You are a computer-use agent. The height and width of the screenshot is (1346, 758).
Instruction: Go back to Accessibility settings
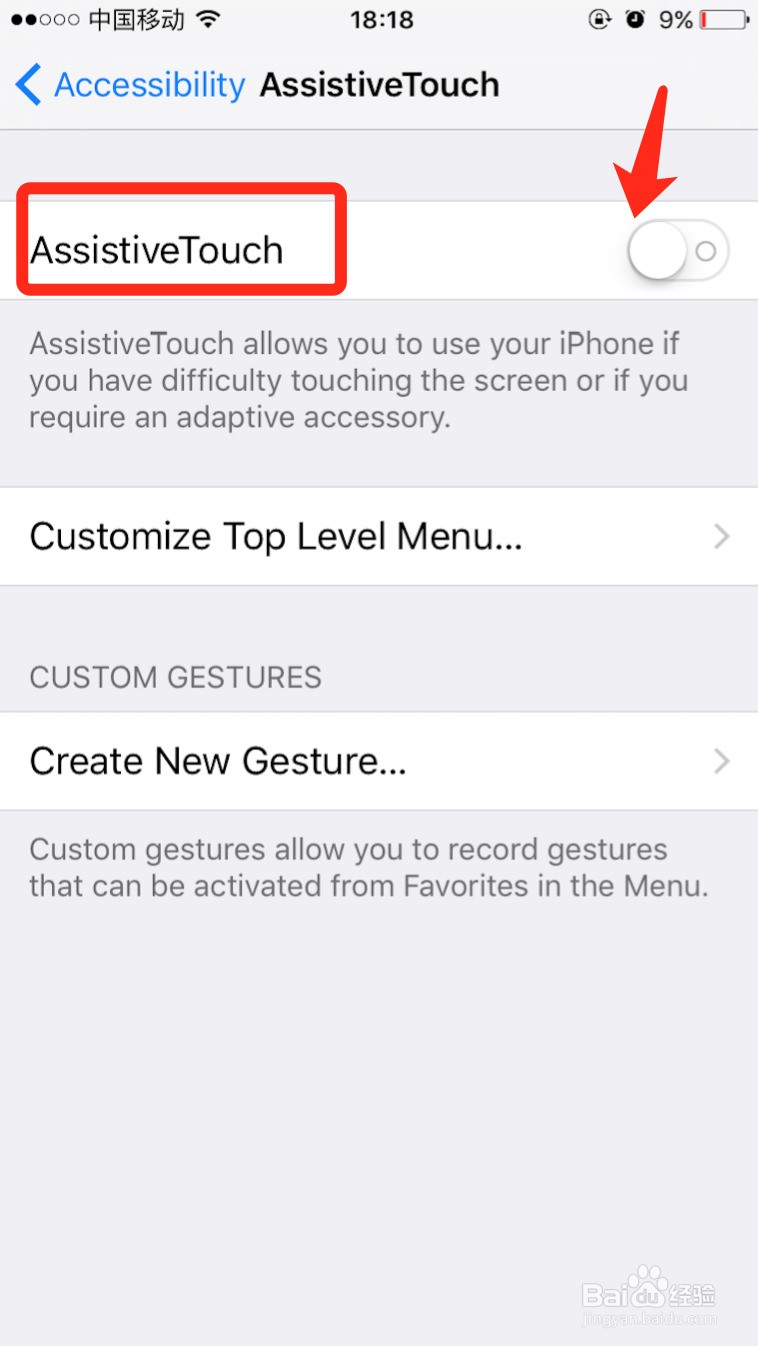130,85
